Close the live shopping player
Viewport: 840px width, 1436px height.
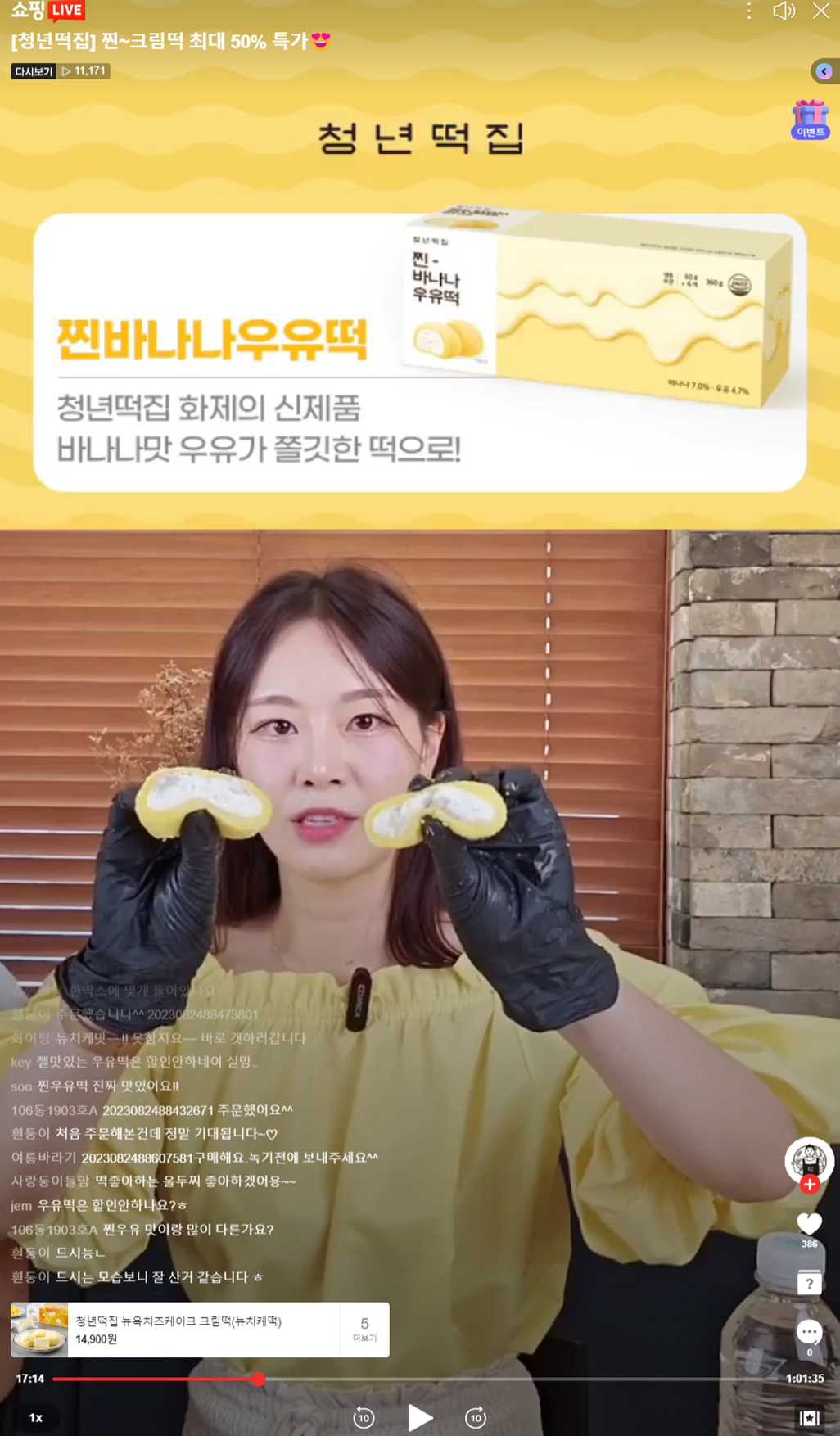click(x=821, y=11)
